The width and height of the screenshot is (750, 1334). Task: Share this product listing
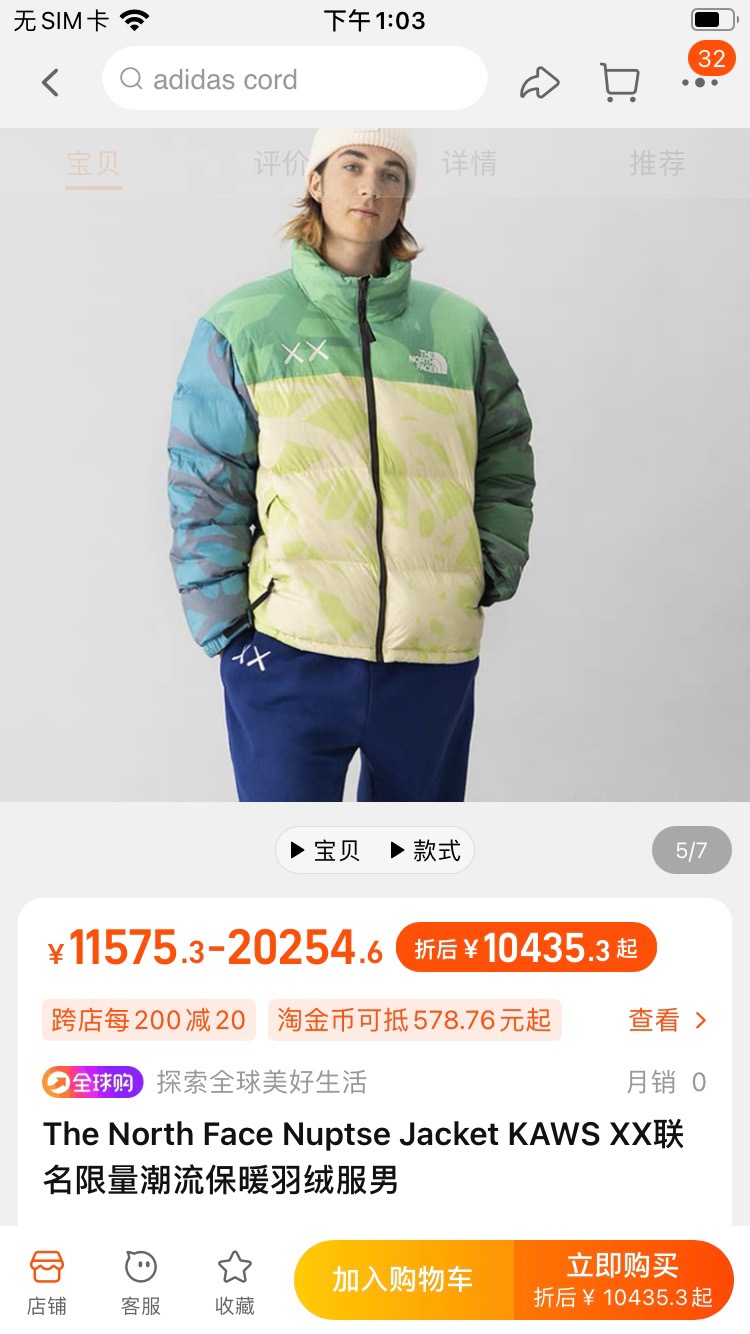coord(539,82)
